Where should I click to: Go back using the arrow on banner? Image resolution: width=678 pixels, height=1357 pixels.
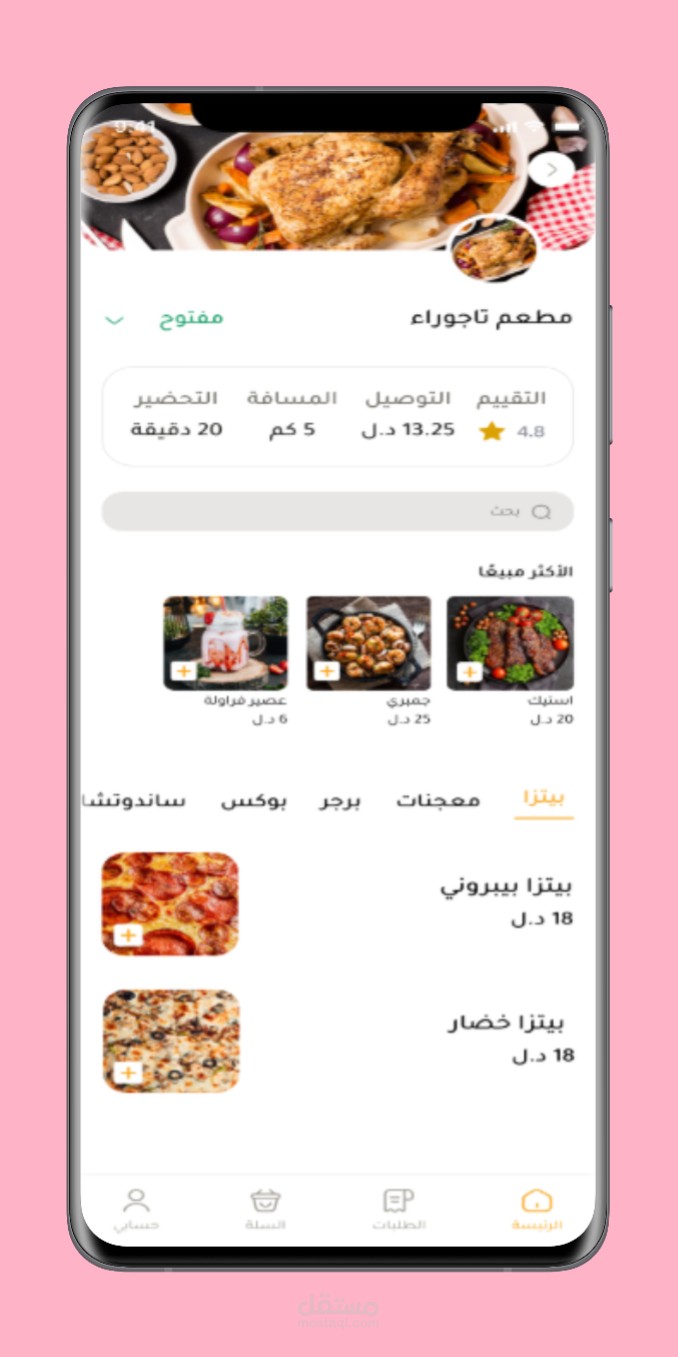(x=552, y=170)
